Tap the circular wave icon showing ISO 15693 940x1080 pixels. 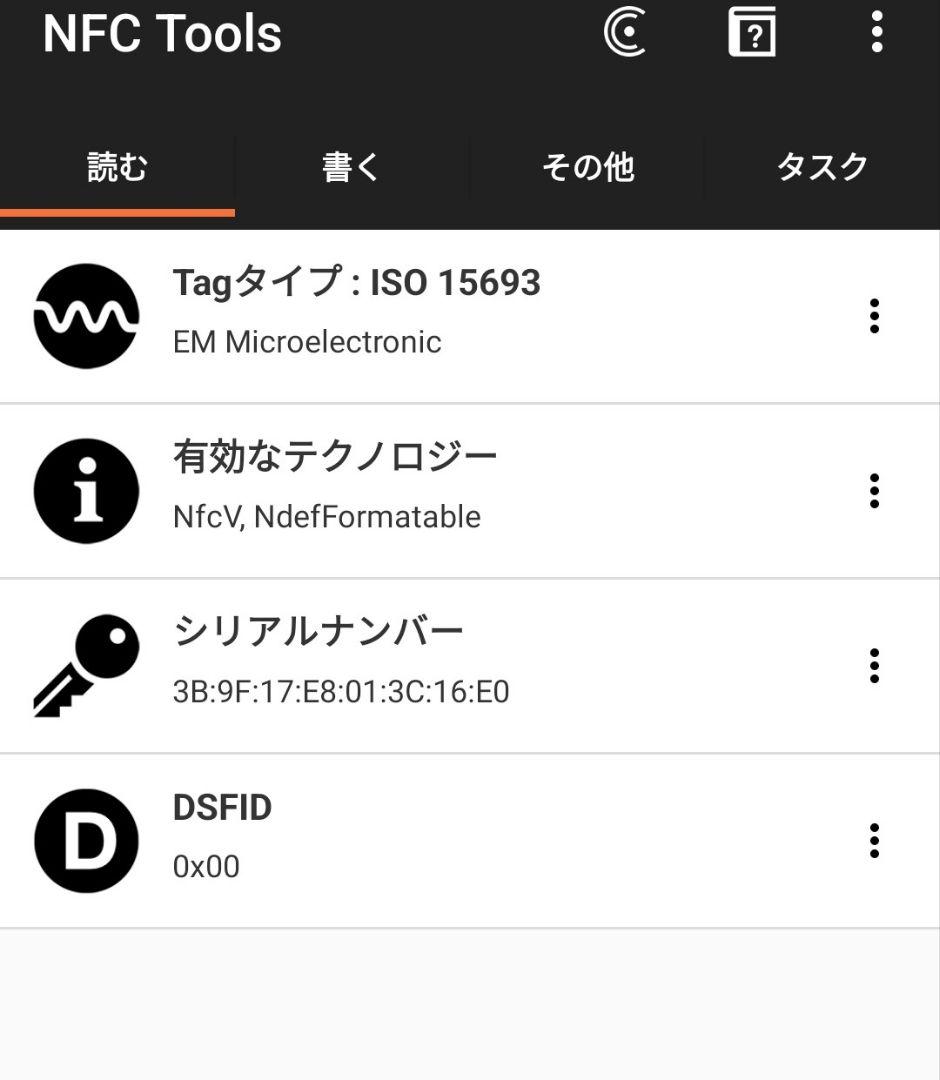86,314
